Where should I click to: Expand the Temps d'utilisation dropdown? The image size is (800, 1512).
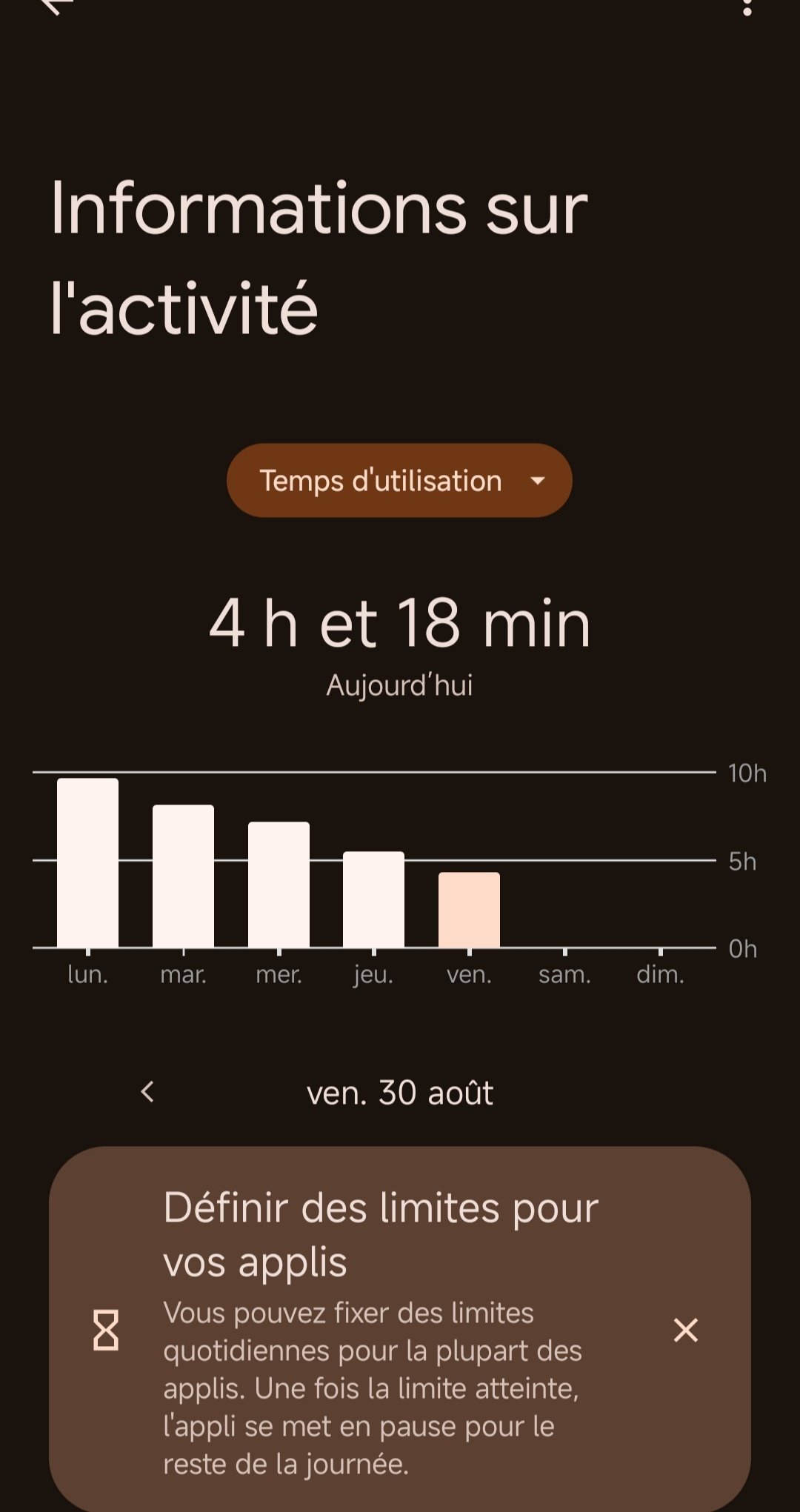399,481
